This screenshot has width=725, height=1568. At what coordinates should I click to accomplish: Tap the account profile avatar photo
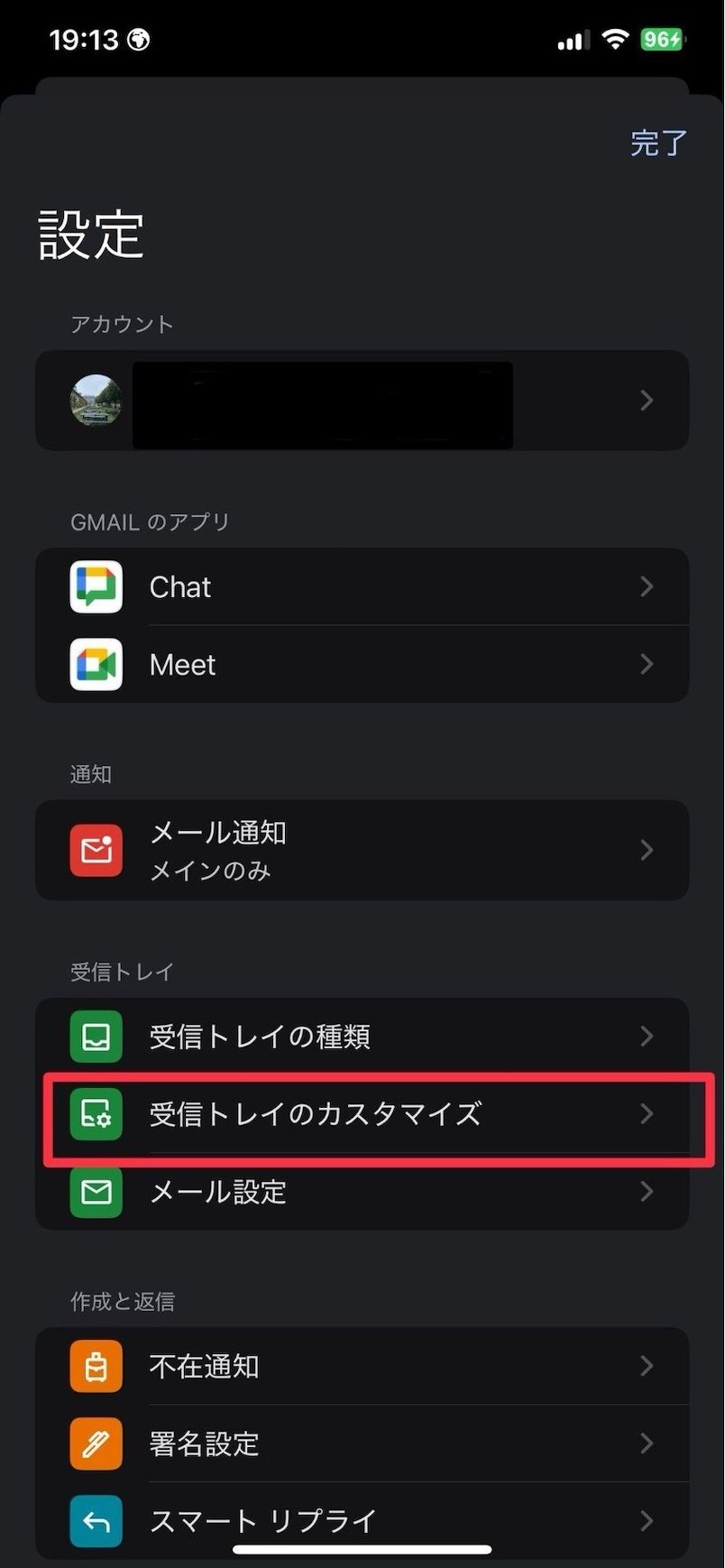pyautogui.click(x=96, y=401)
